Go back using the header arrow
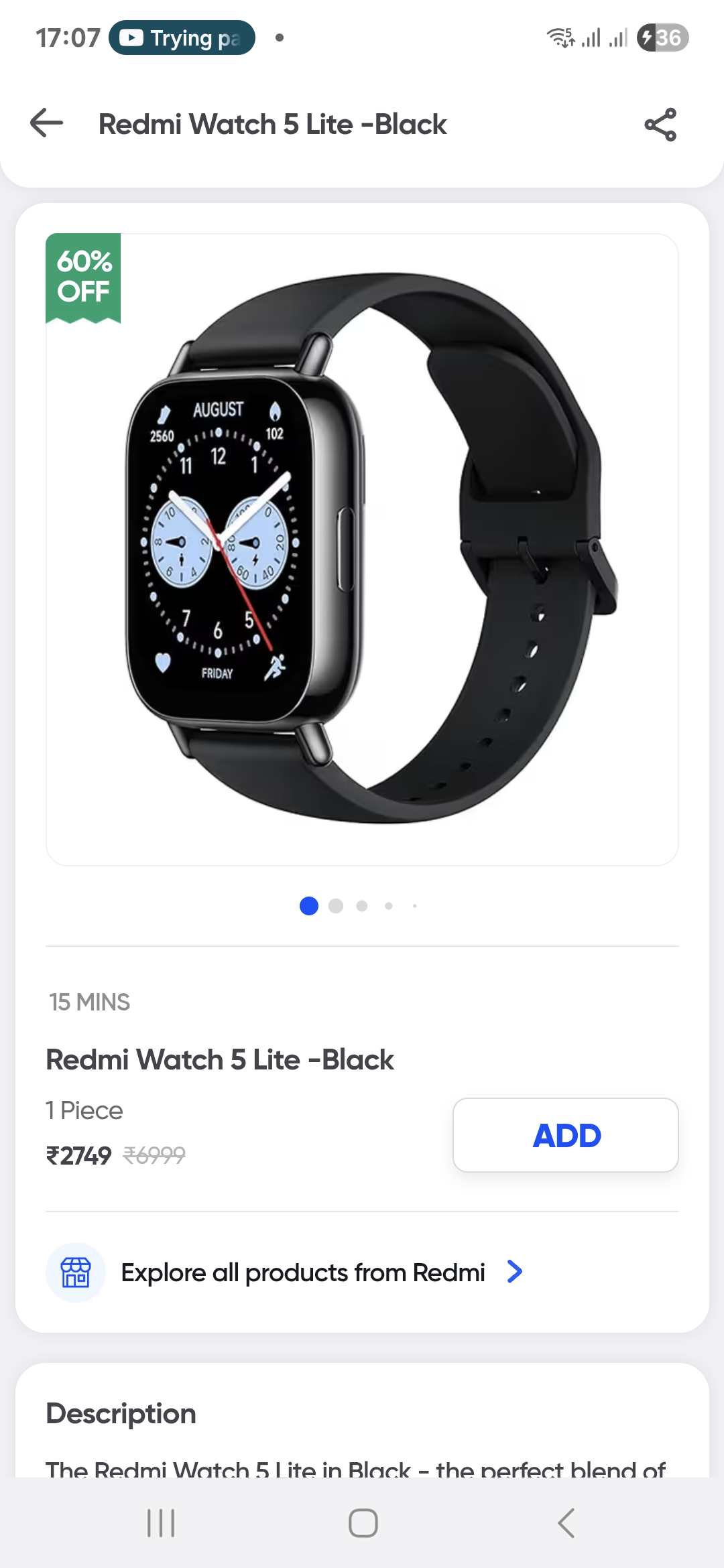 pos(47,123)
